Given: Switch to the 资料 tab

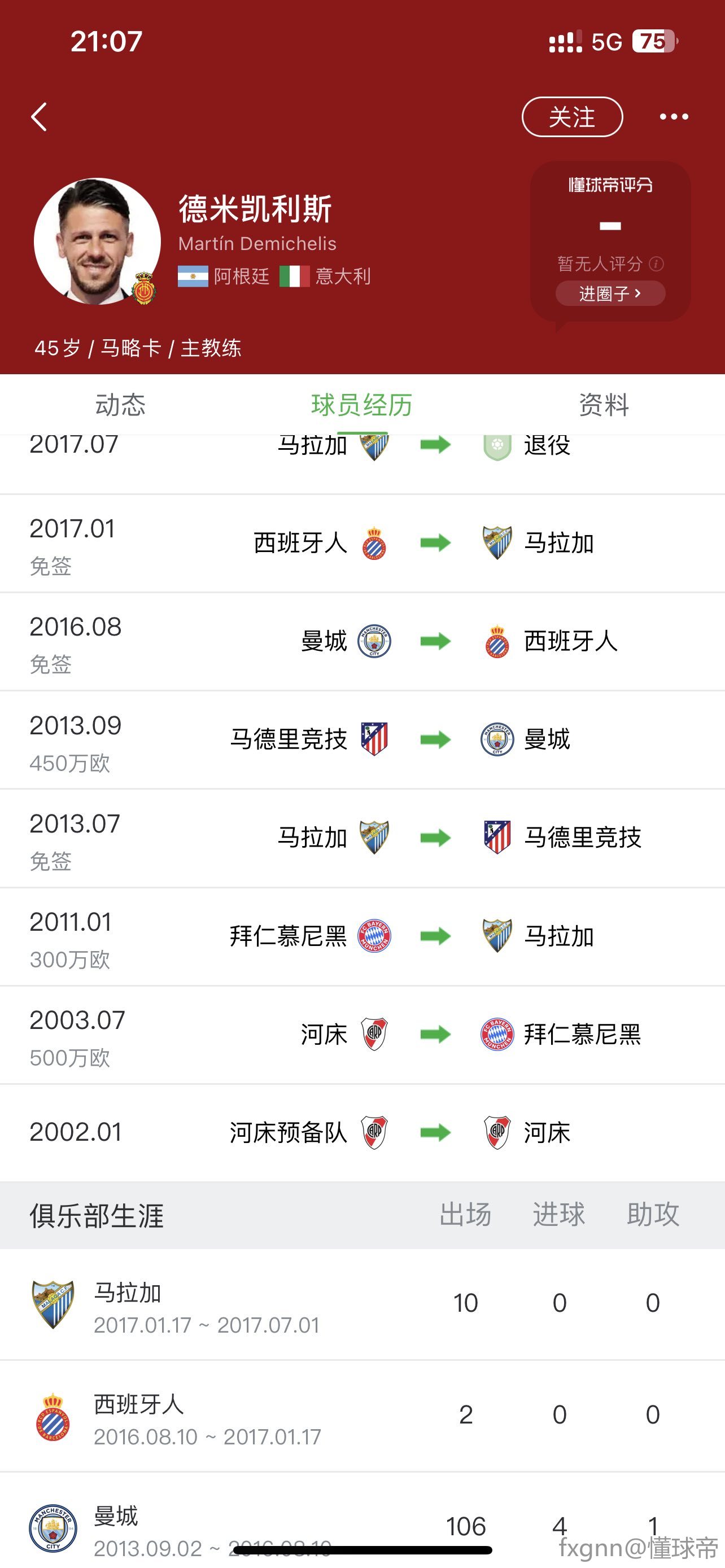Looking at the screenshot, I should (x=603, y=405).
